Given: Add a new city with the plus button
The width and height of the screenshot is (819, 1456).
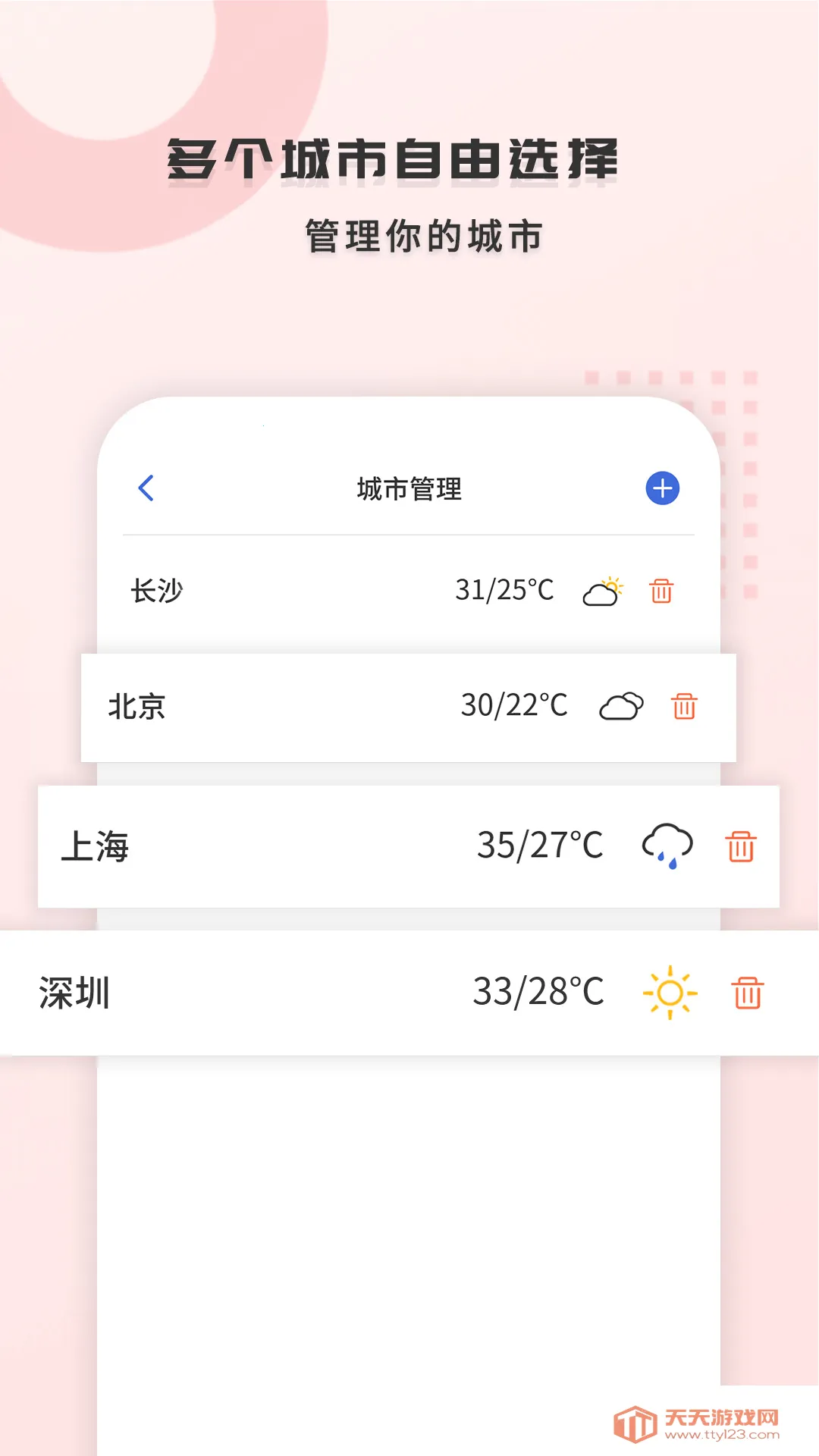Looking at the screenshot, I should pos(661,489).
